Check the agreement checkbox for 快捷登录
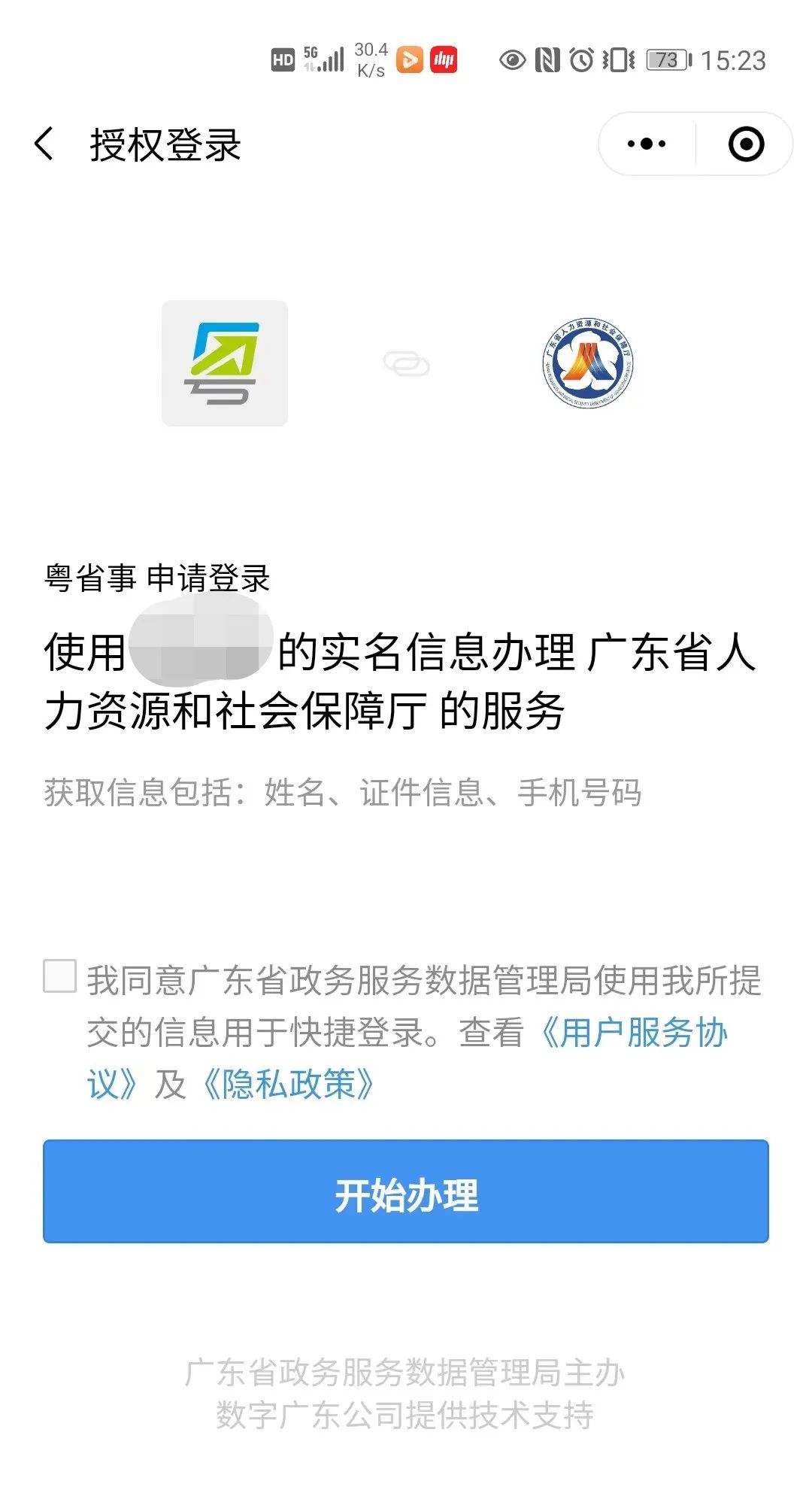This screenshot has width=812, height=1493. coord(60,976)
